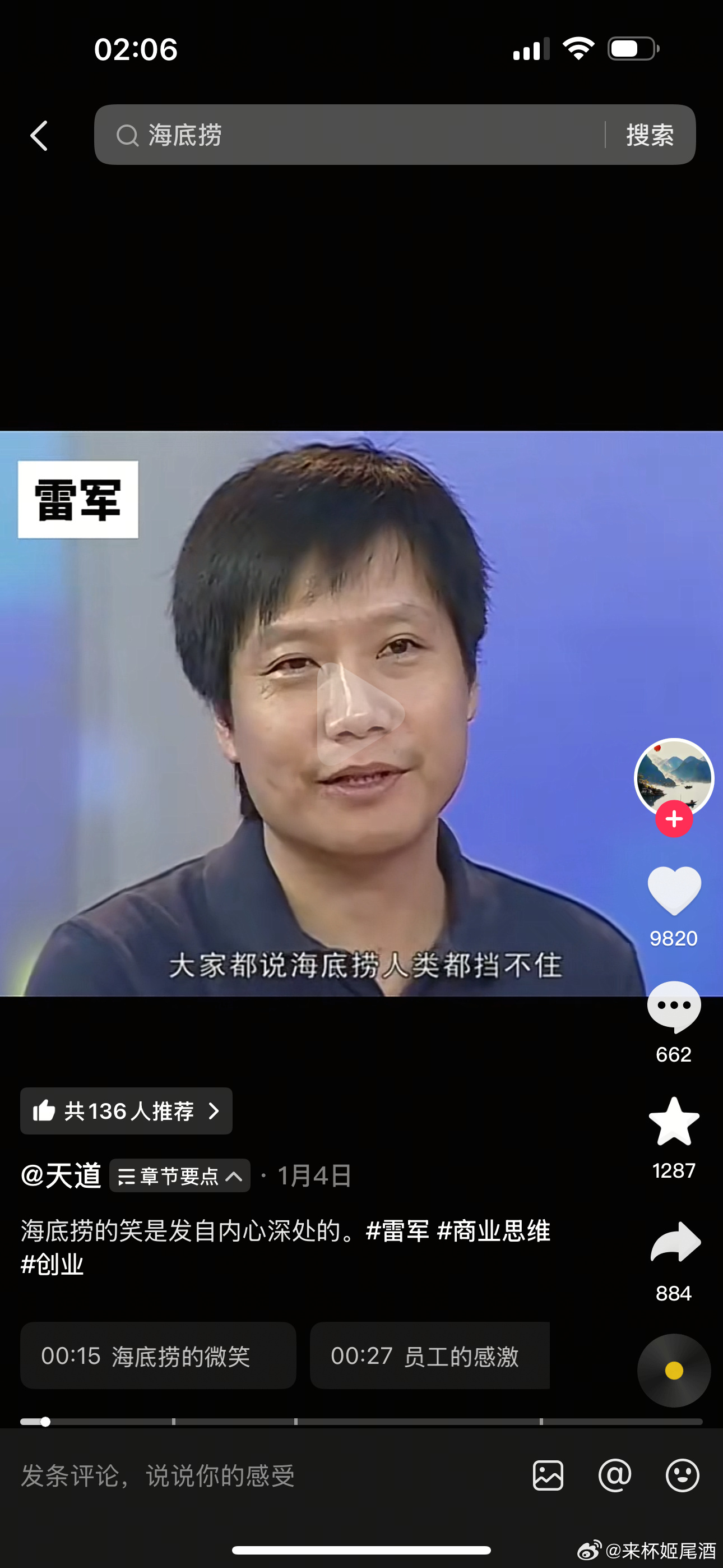Jump to chapter 00:27 员工的感激

[x=430, y=1355]
